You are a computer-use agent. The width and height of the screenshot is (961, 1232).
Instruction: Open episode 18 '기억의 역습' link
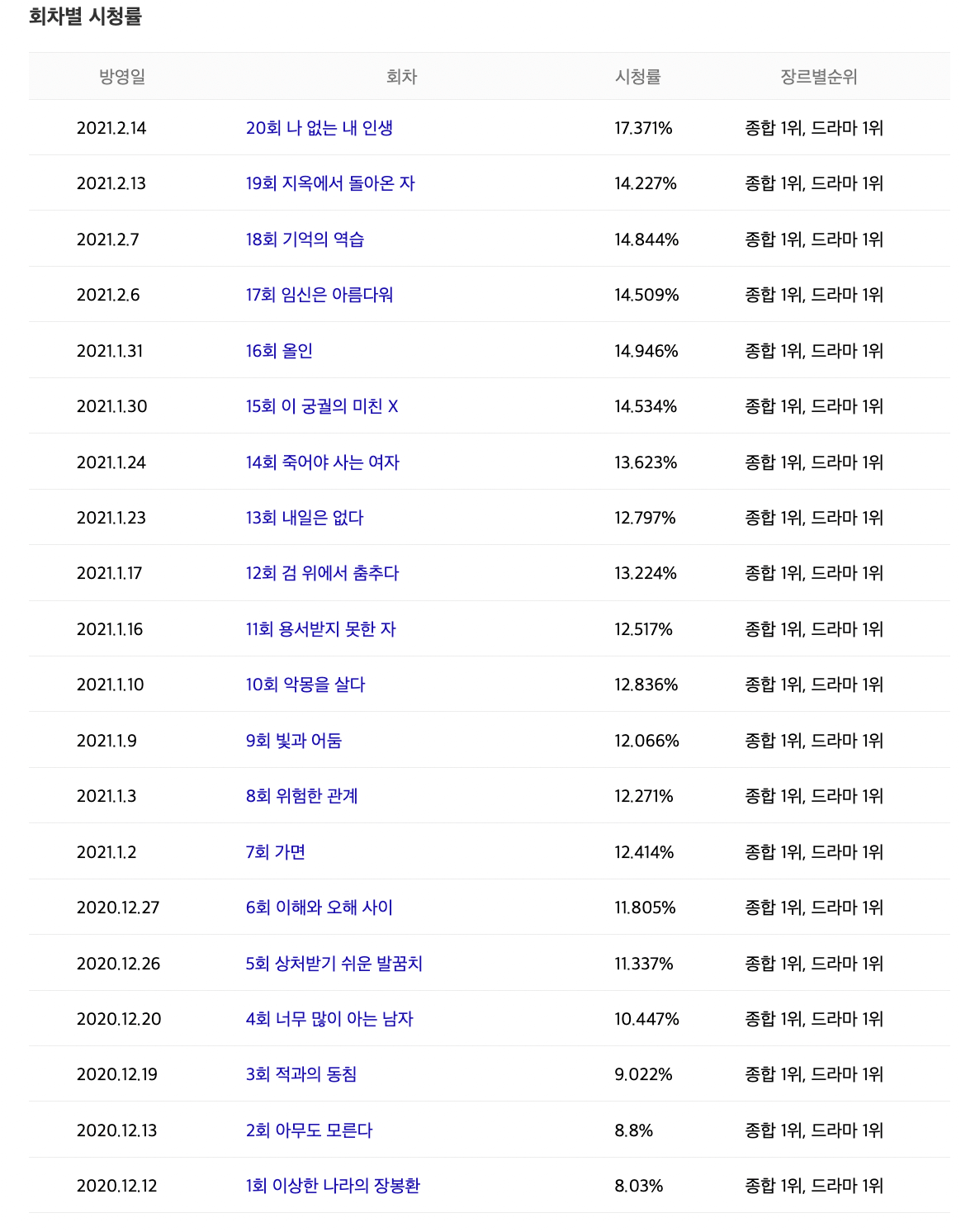tap(305, 239)
